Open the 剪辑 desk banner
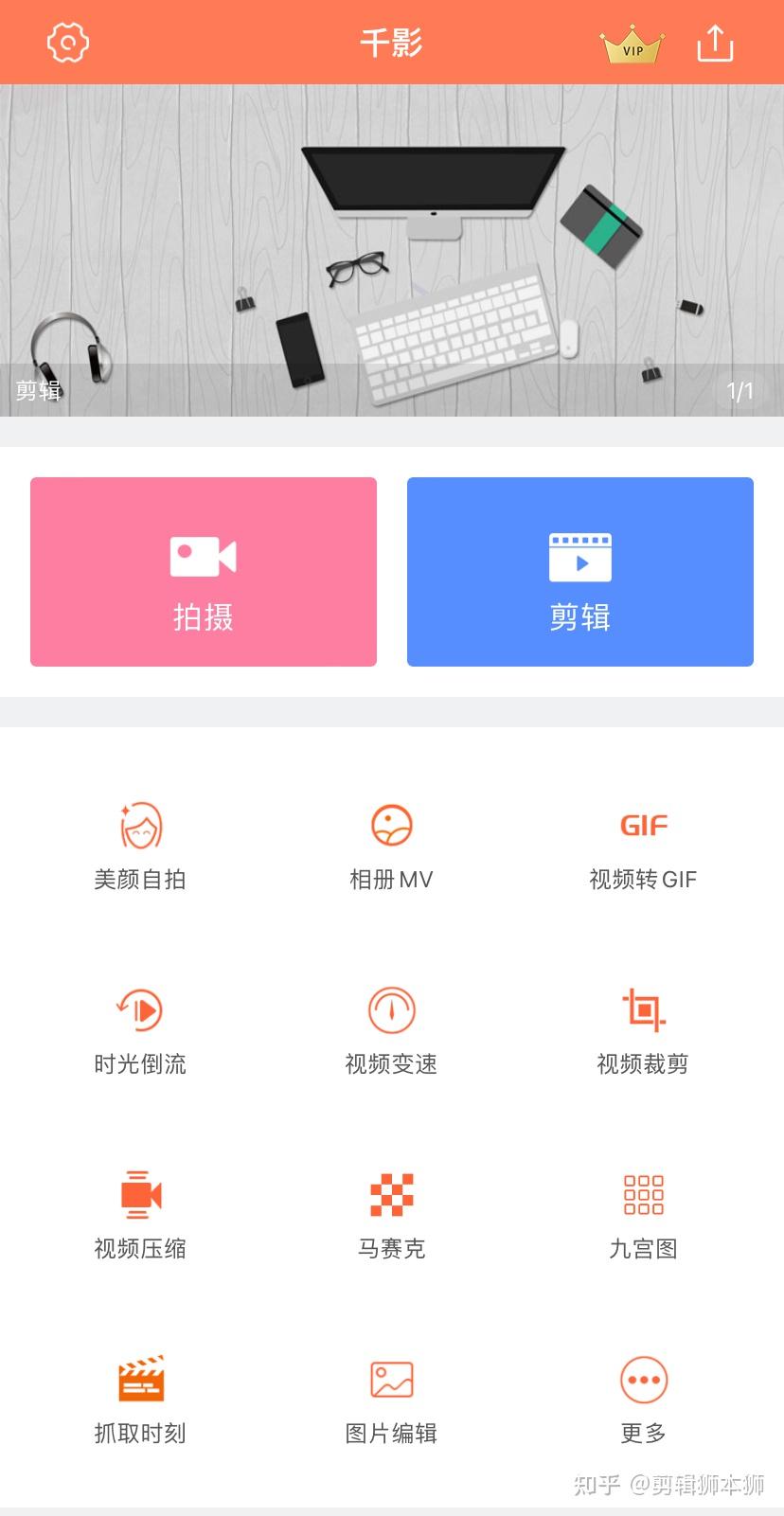Image resolution: width=784 pixels, height=1516 pixels. (392, 251)
